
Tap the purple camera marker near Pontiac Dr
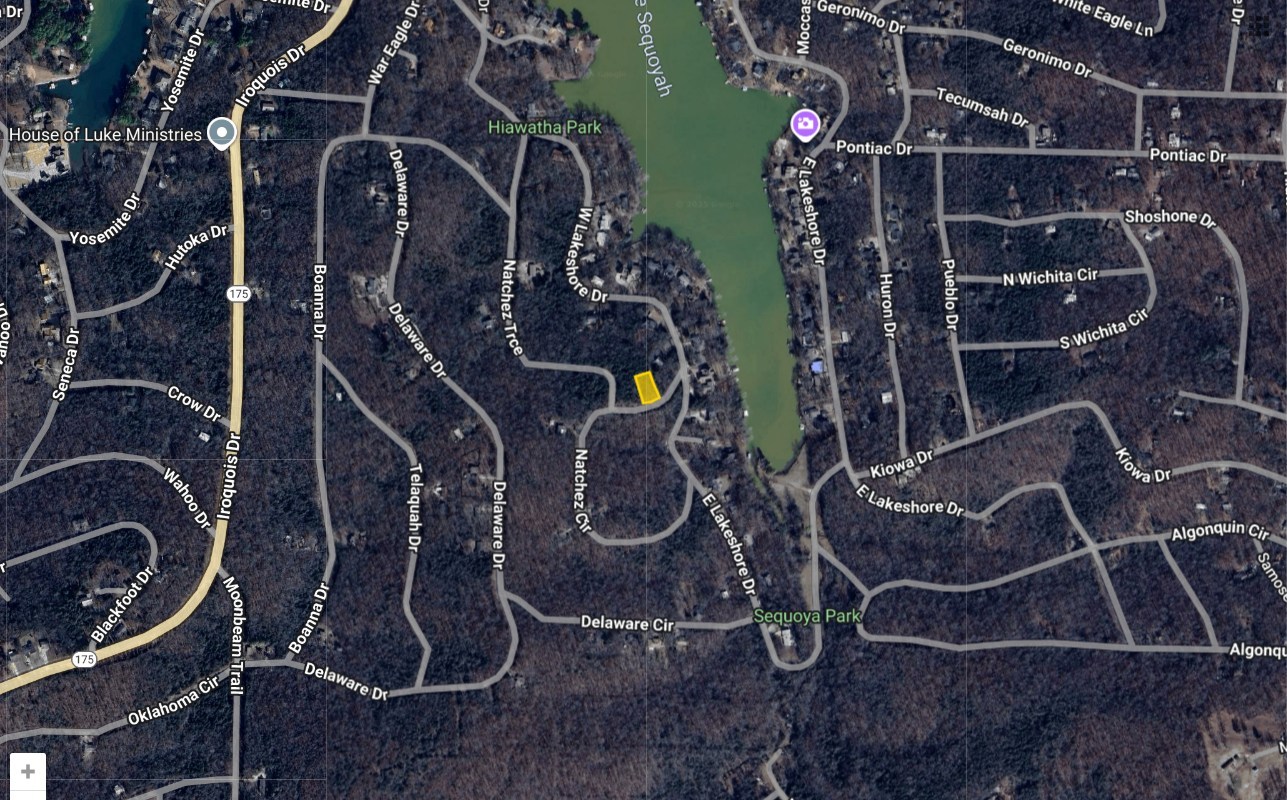click(x=805, y=125)
